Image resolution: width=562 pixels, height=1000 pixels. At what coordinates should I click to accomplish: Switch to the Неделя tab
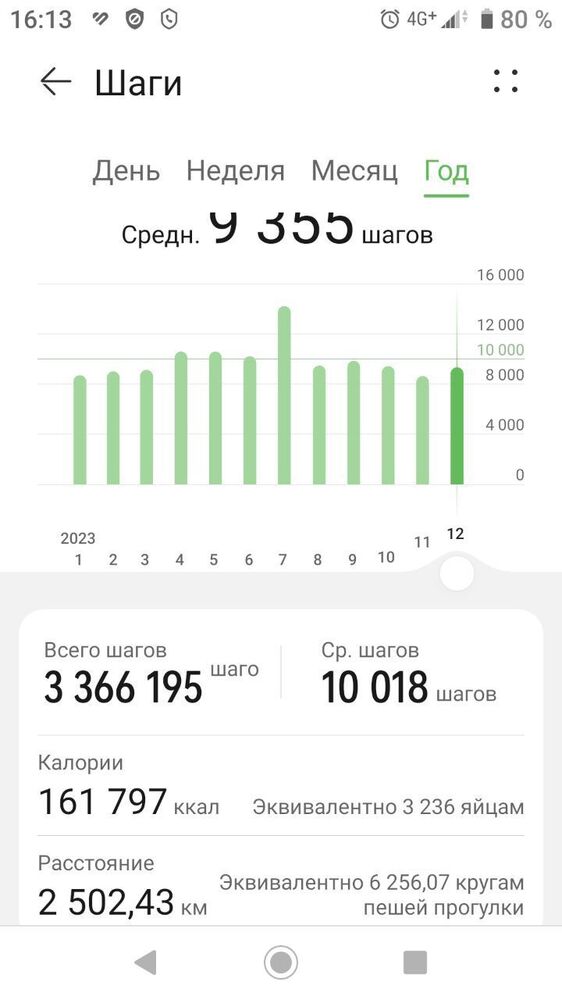point(235,171)
